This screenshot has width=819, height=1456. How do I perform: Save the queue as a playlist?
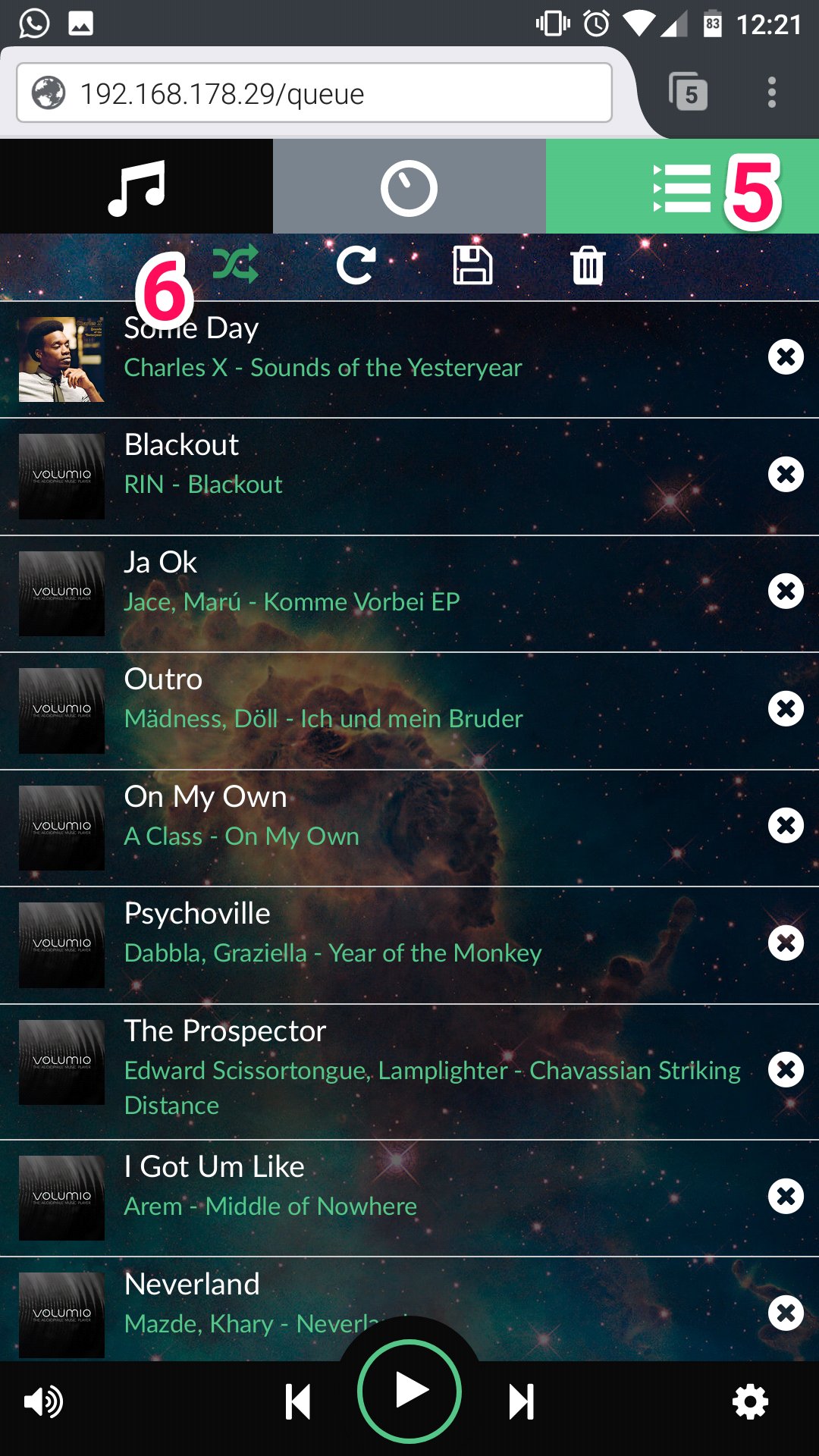tap(472, 265)
